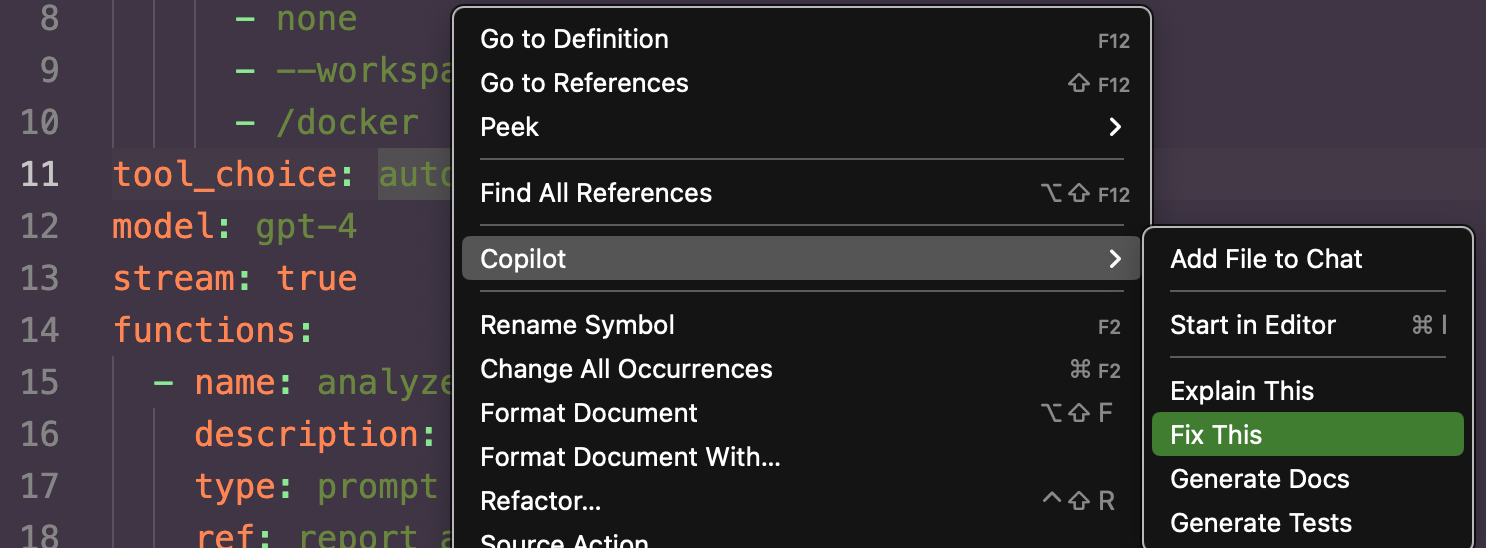The height and width of the screenshot is (548, 1486).
Task: Choose Refactor... option
Action: (540, 501)
